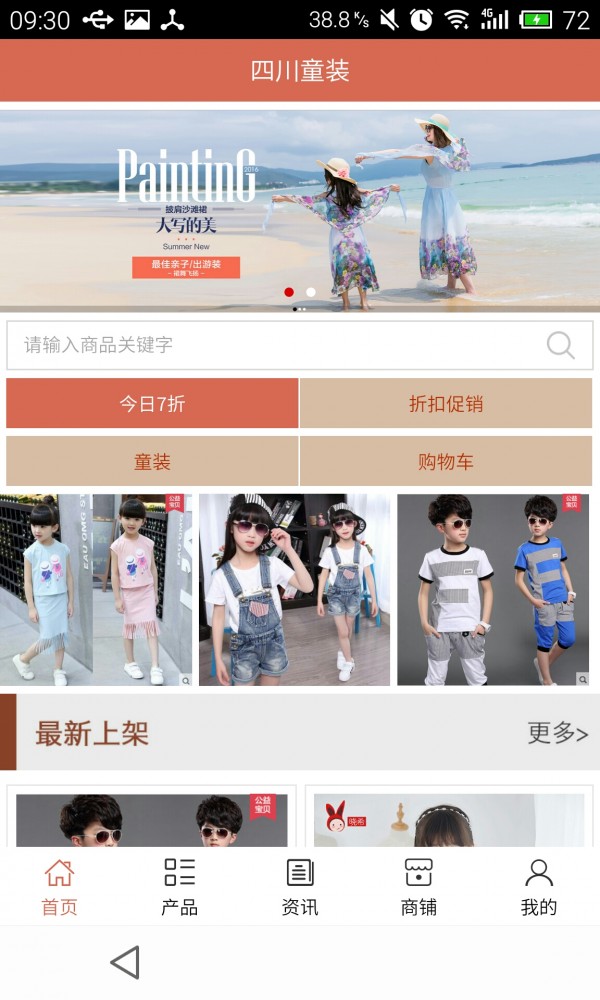View the denim overalls girl photo

click(294, 590)
